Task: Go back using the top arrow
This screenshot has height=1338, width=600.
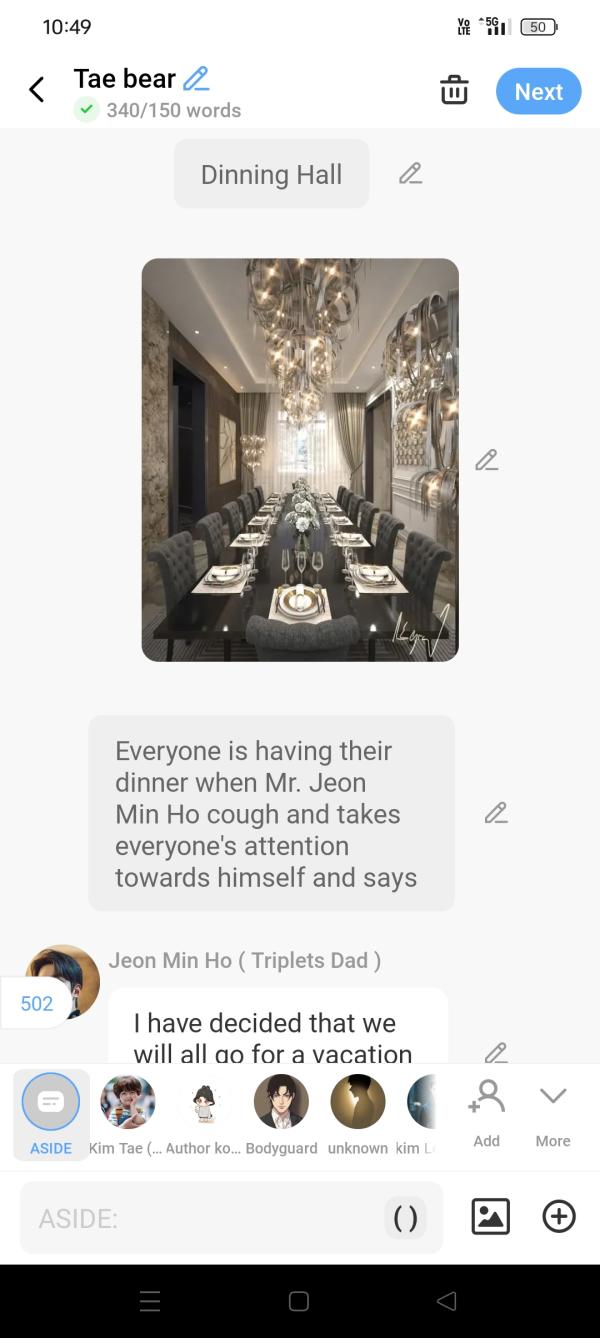Action: click(x=37, y=90)
